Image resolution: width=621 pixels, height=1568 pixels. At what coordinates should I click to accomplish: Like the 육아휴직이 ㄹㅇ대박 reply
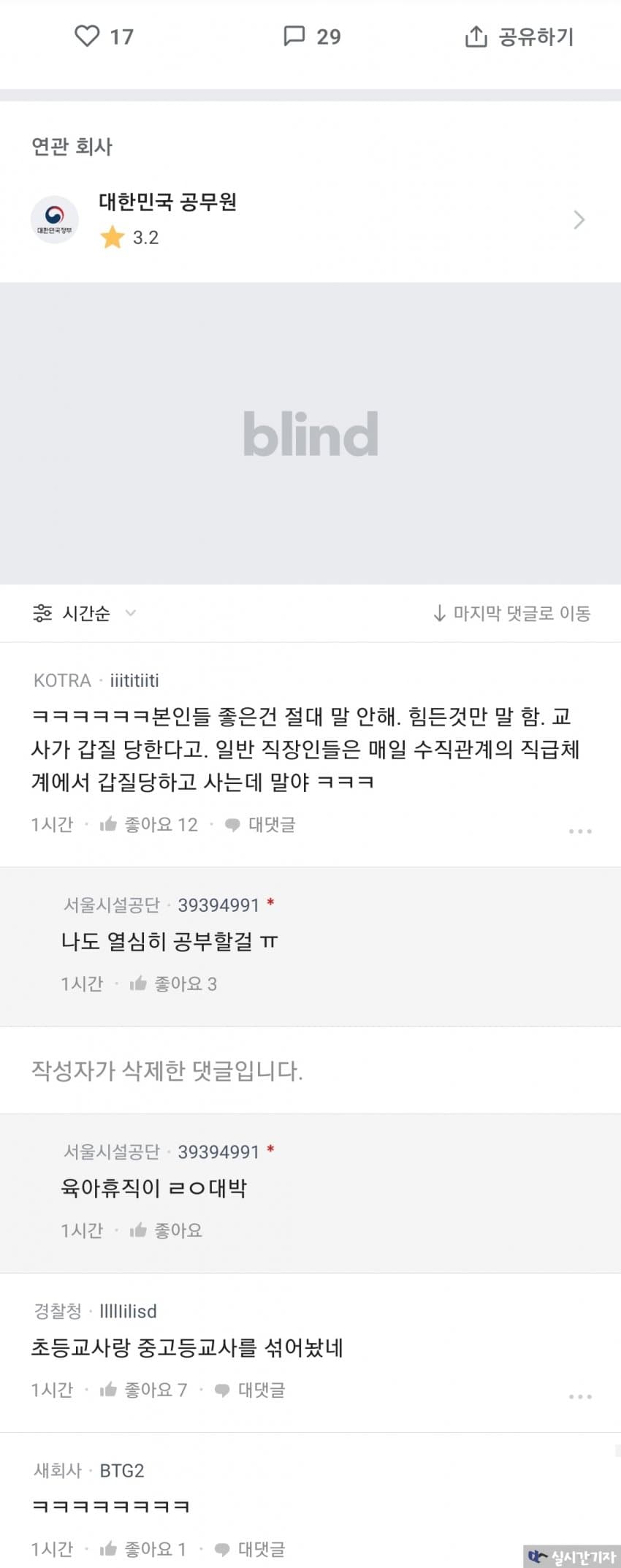[166, 1230]
